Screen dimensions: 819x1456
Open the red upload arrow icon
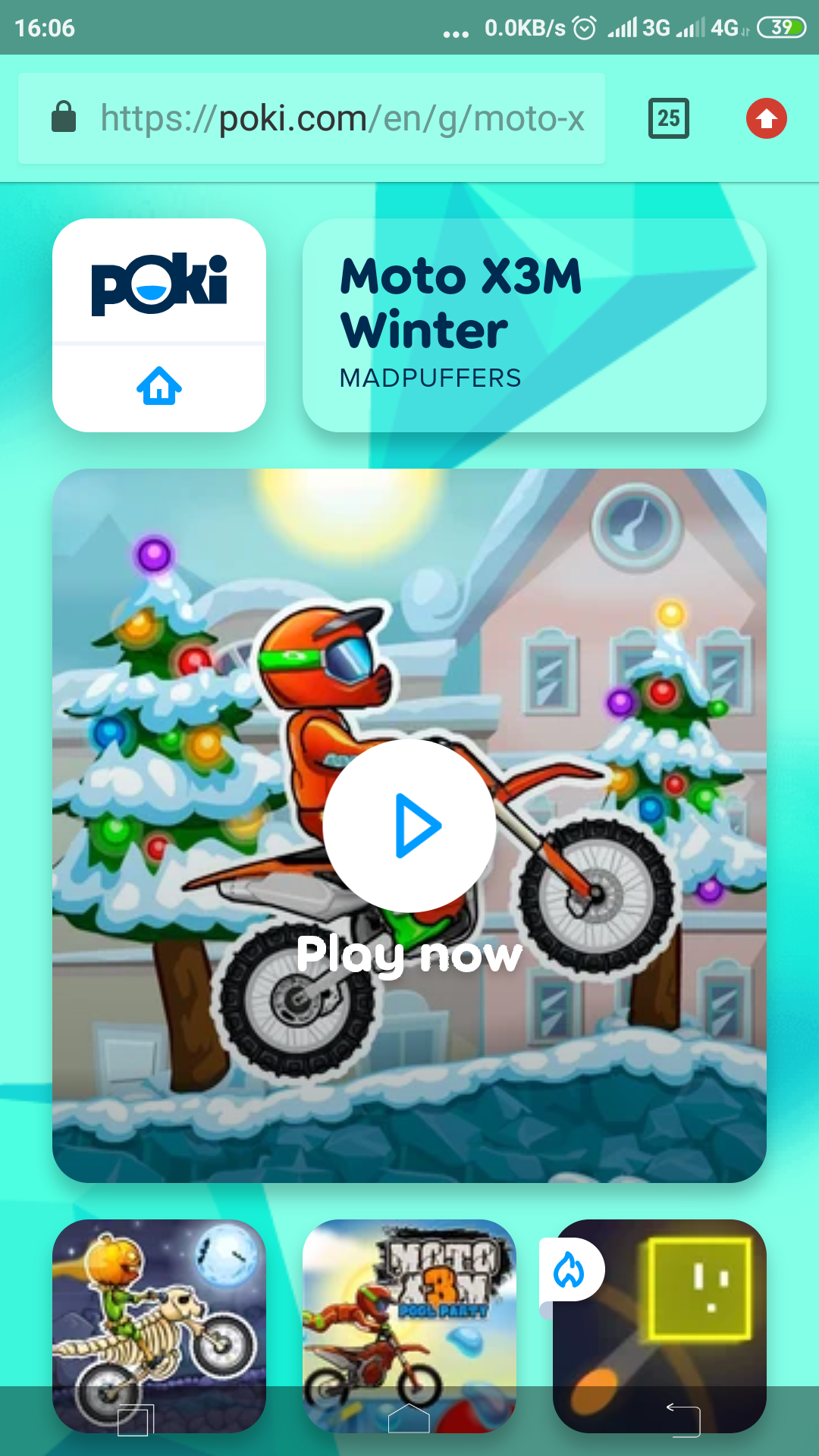766,118
